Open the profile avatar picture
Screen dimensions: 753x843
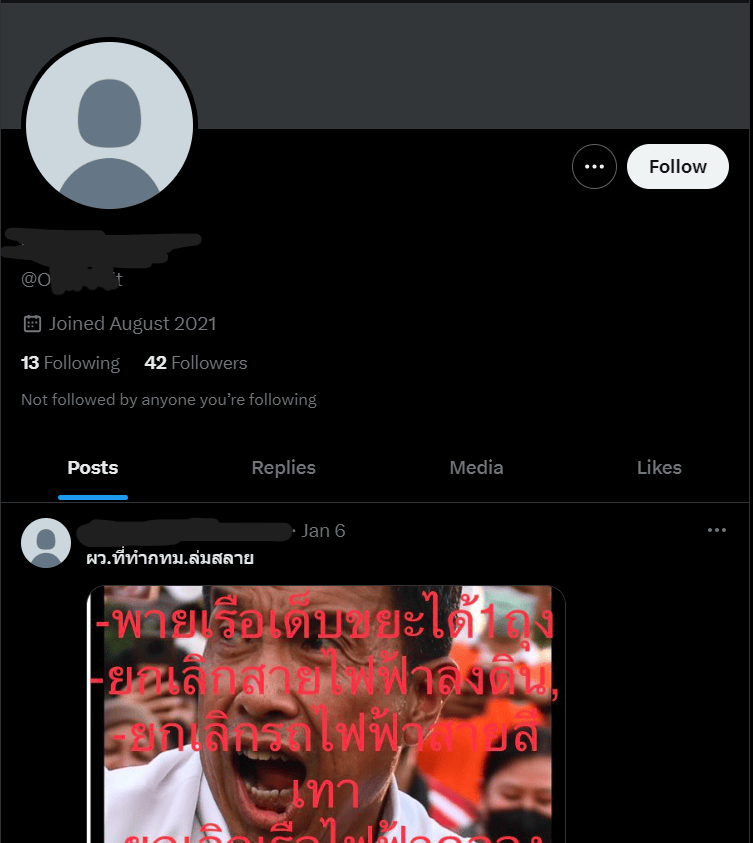tap(109, 126)
